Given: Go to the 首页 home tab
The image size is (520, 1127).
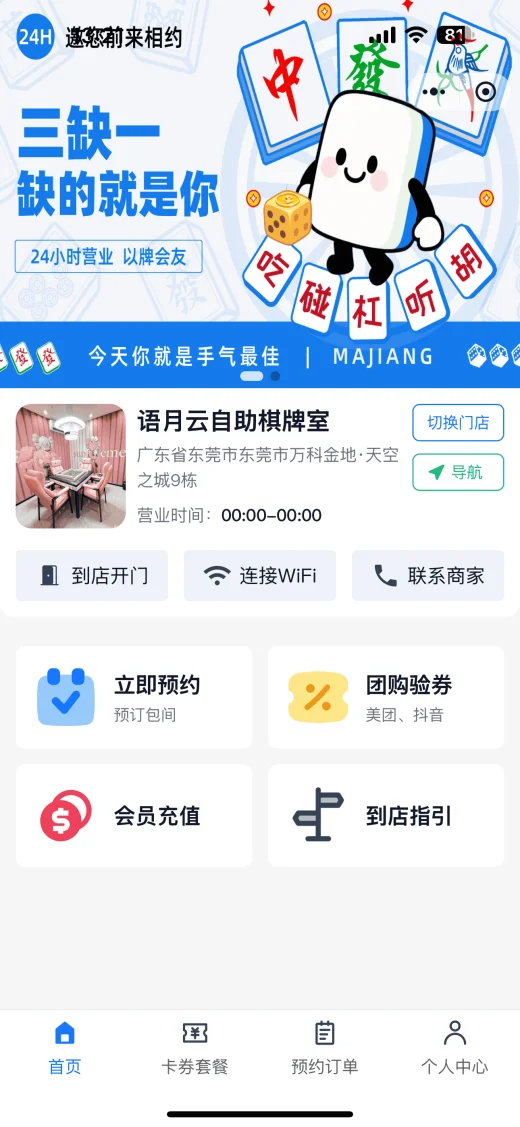Looking at the screenshot, I should tap(65, 1048).
